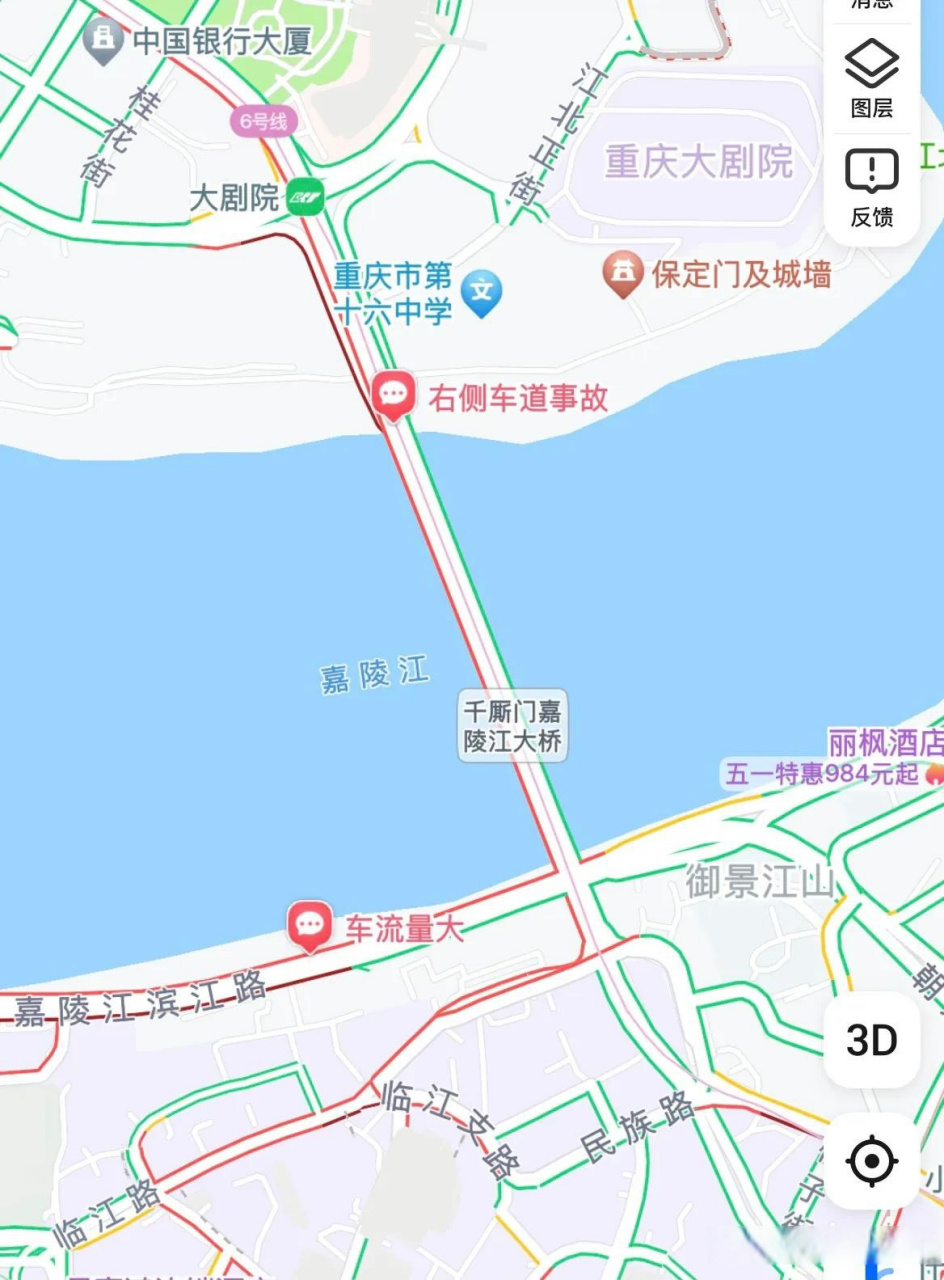Viewport: 944px width, 1280px height.
Task: Open the 中国银行大厦 building pin
Action: [103, 42]
